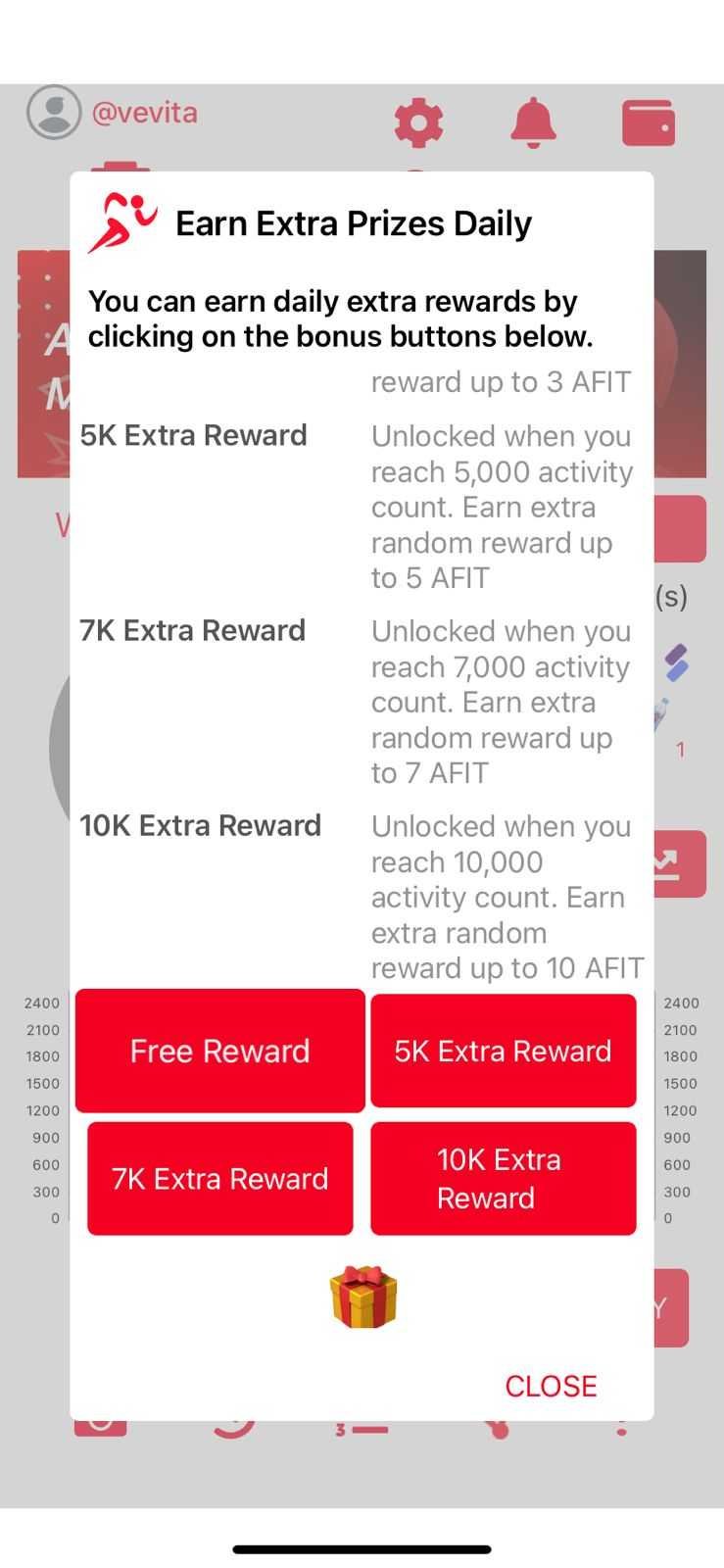Tap the 5K Extra Reward button

503,1051
